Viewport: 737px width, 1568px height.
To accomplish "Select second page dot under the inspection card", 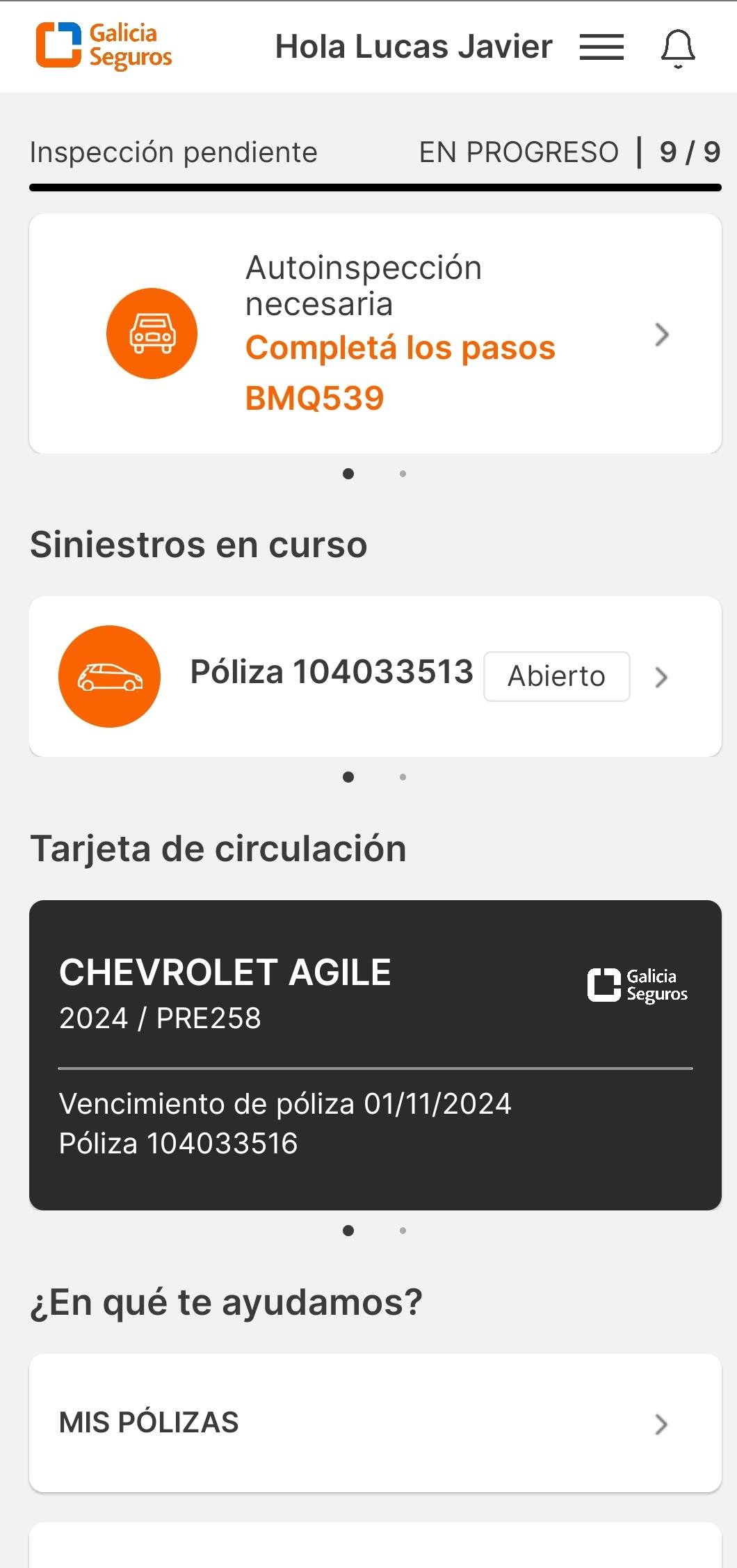I will [403, 474].
